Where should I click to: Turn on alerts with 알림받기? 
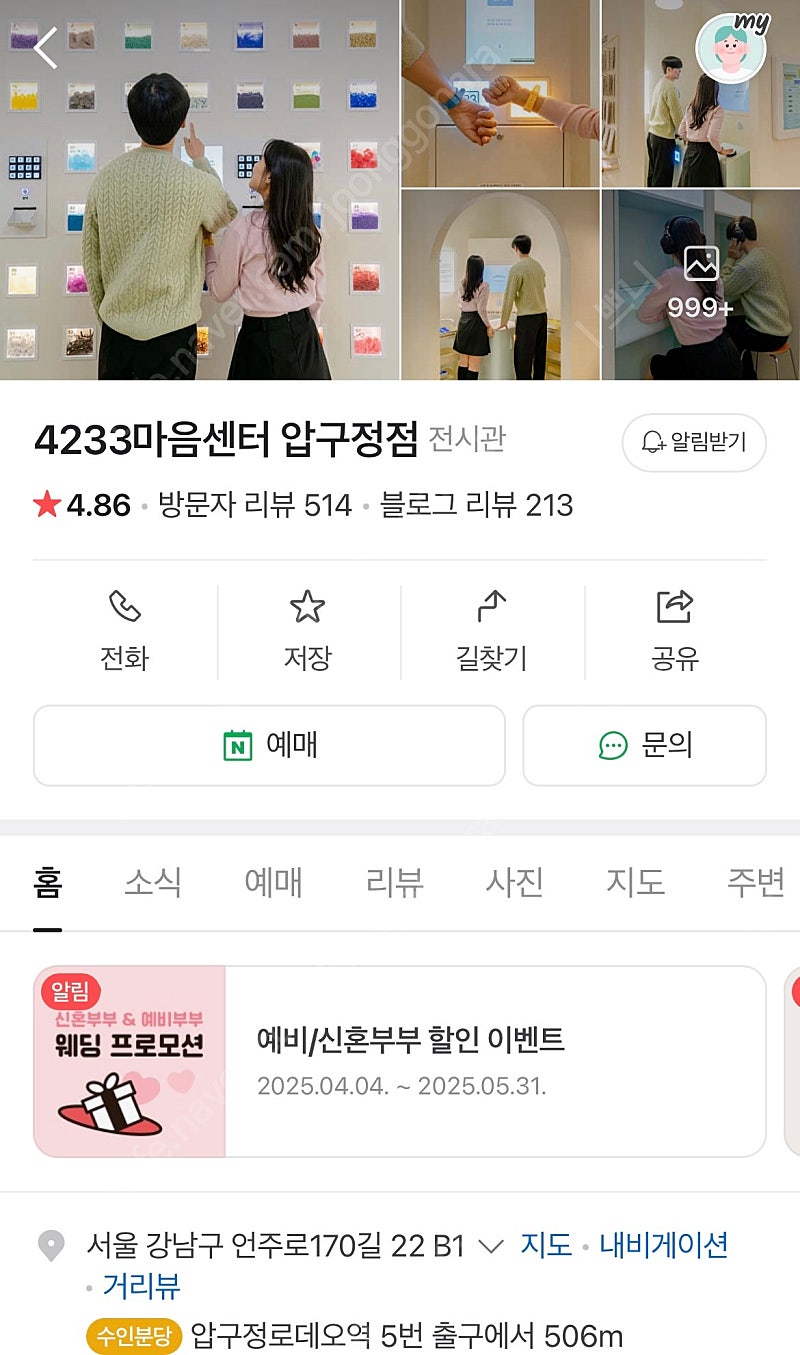pyautogui.click(x=694, y=443)
